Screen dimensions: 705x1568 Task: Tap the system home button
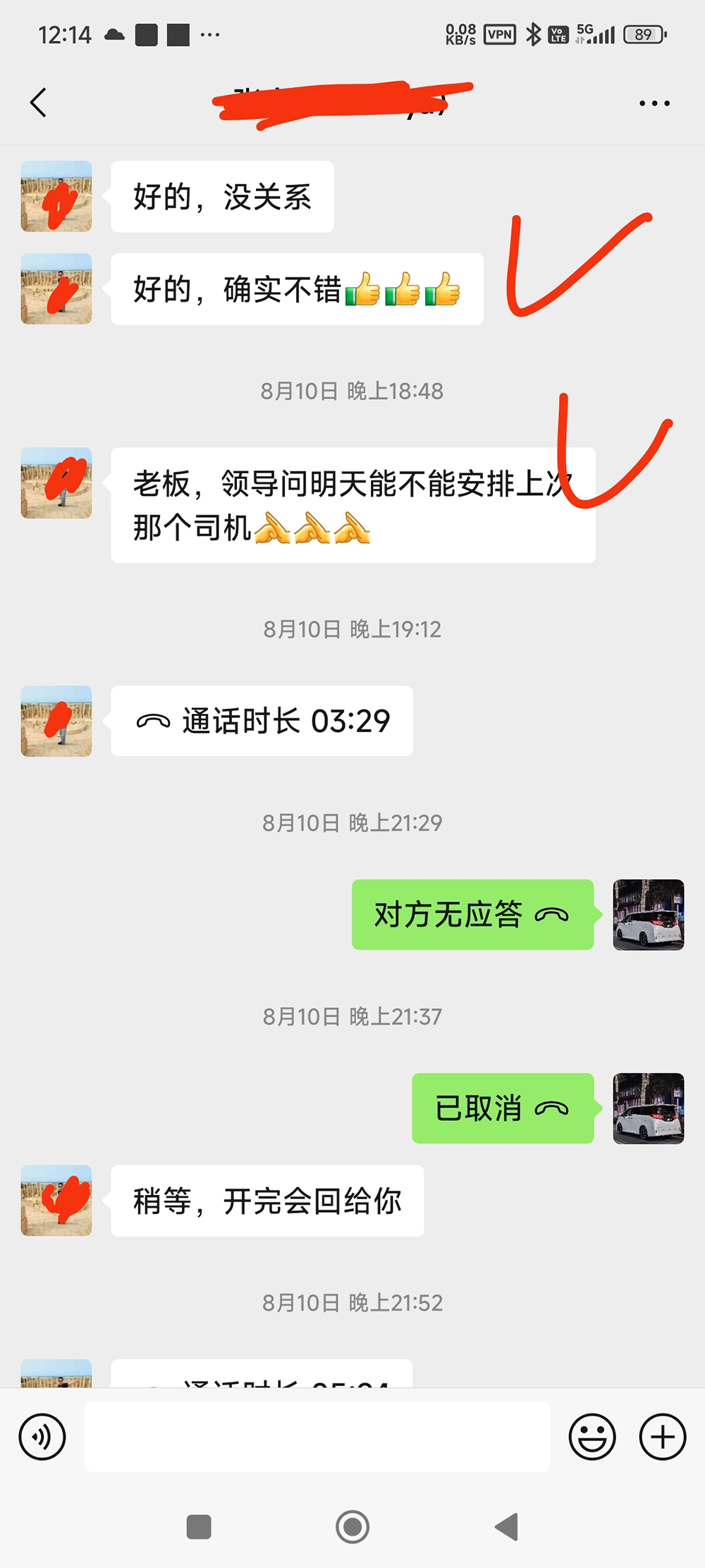pos(352,1527)
